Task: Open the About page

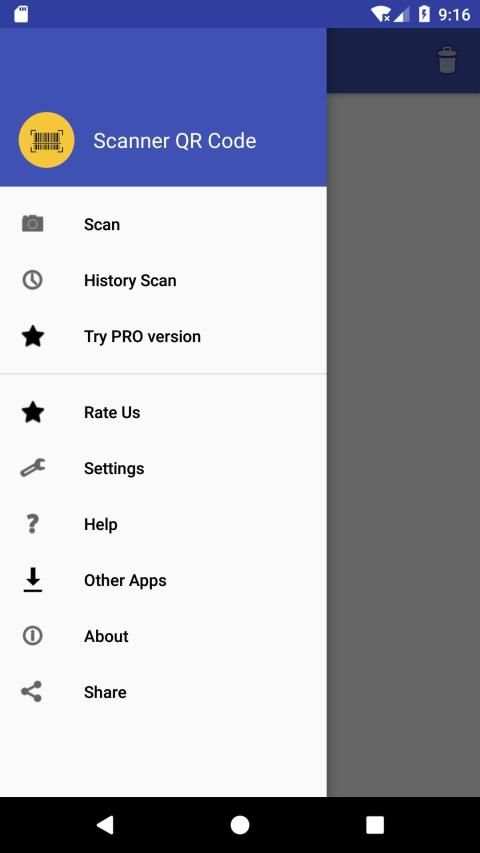Action: [163, 636]
